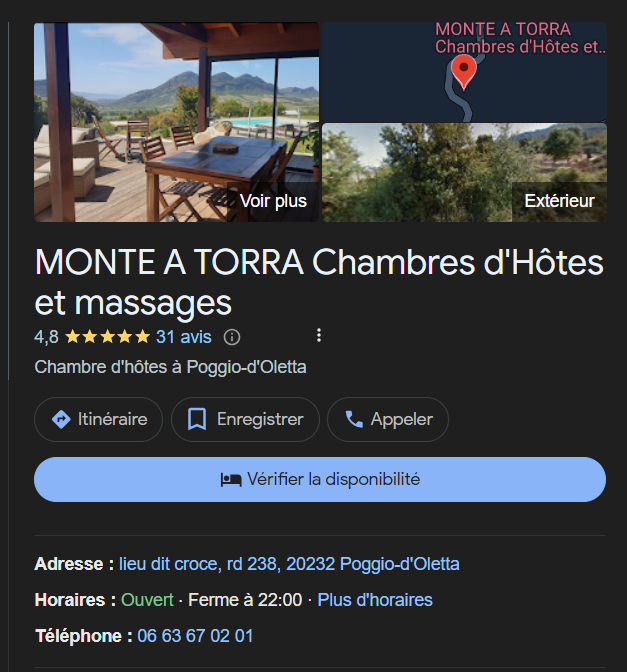Open the address lieu dit croce link
Screen dimensions: 627x672
tap(289, 564)
